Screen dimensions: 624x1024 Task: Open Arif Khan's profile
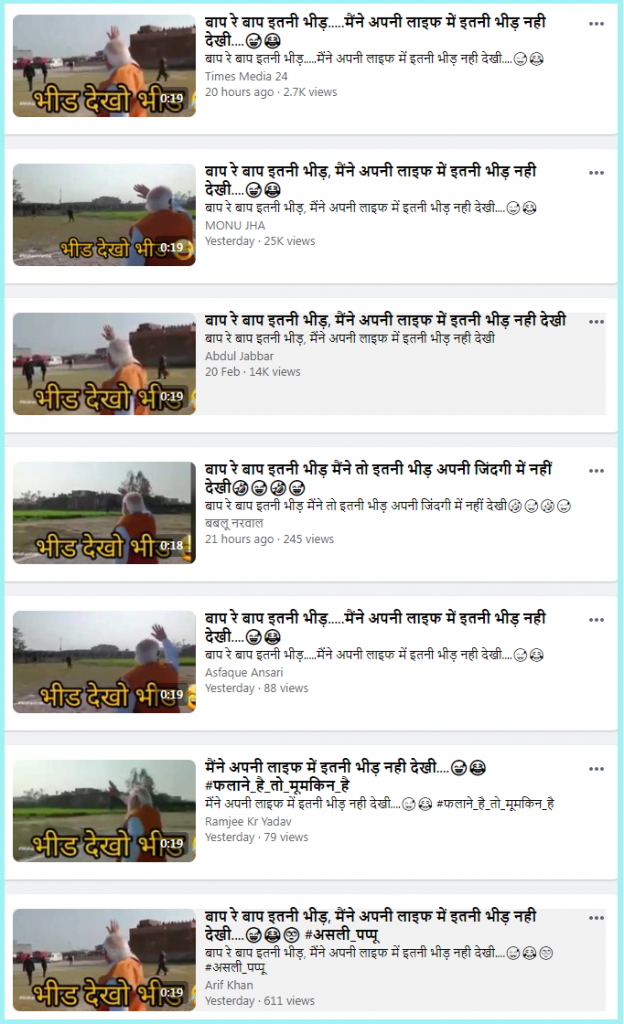pos(229,985)
